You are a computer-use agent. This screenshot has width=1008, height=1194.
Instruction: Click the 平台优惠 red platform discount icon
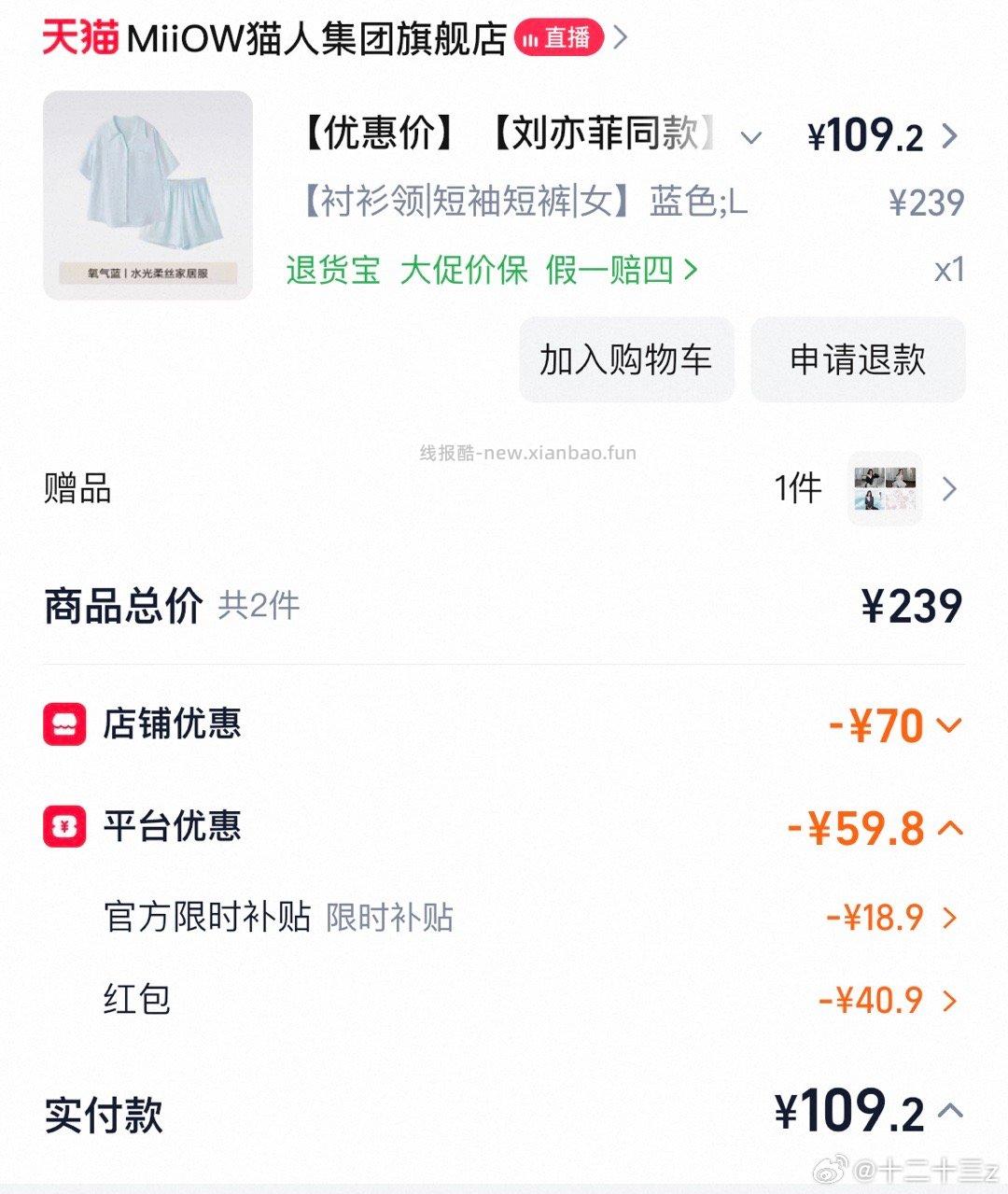(62, 827)
